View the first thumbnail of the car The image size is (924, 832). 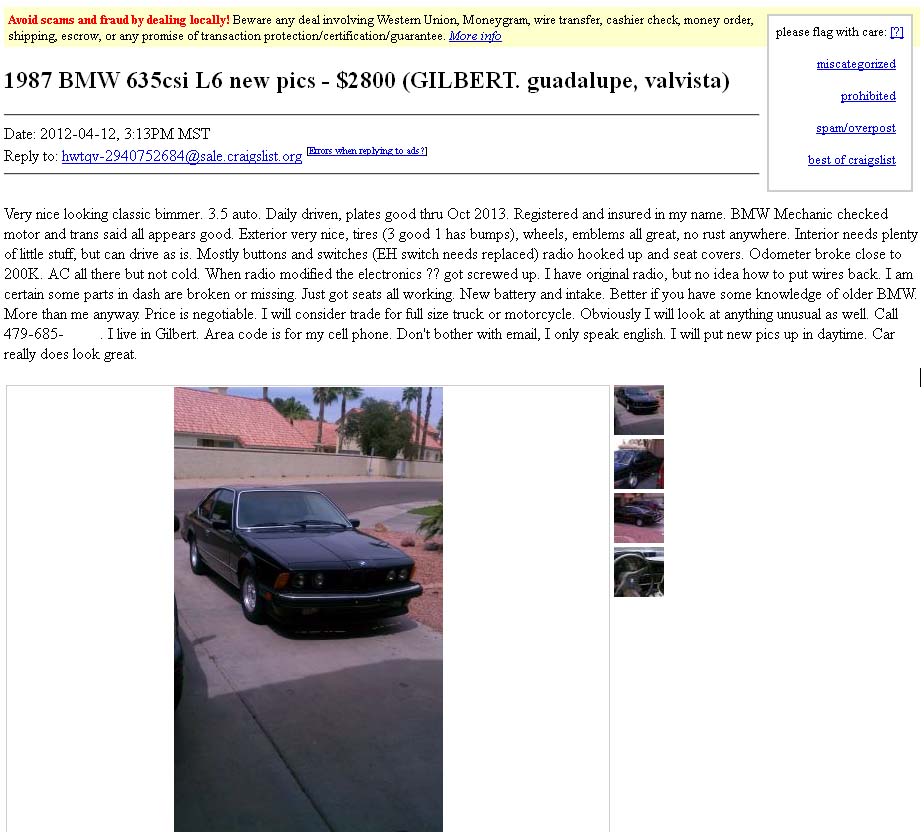click(x=638, y=410)
